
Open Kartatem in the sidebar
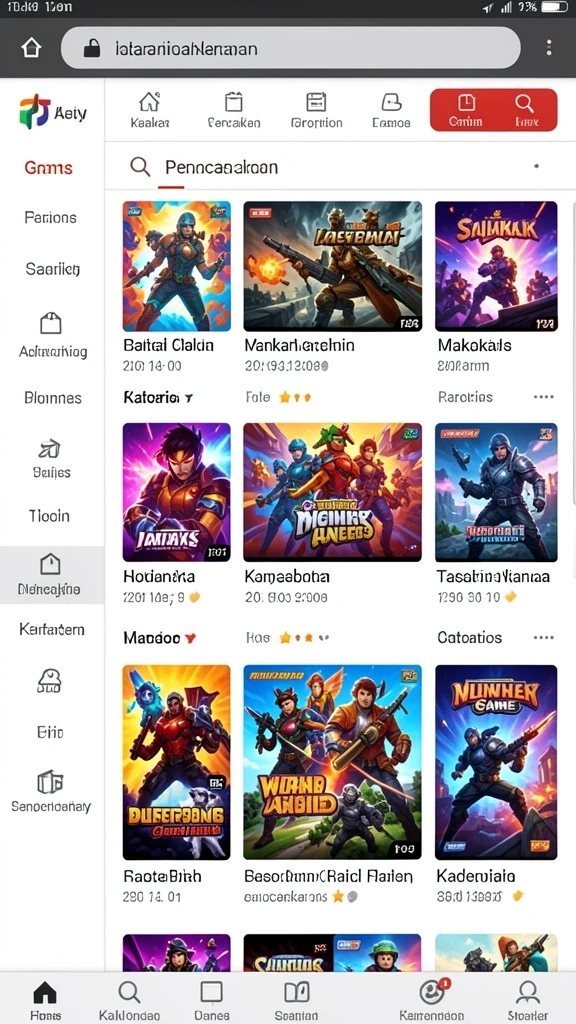point(52,630)
